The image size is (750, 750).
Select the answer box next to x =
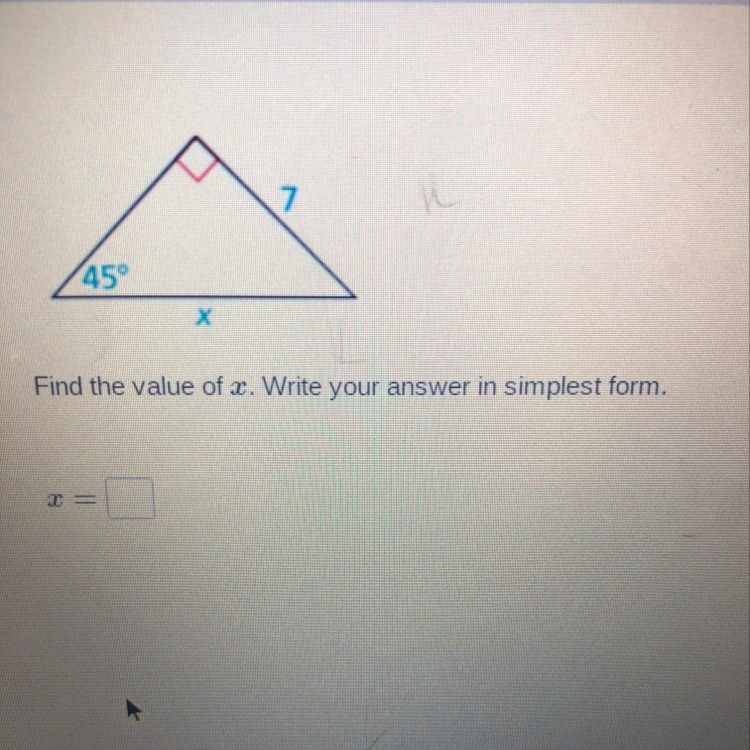click(130, 498)
